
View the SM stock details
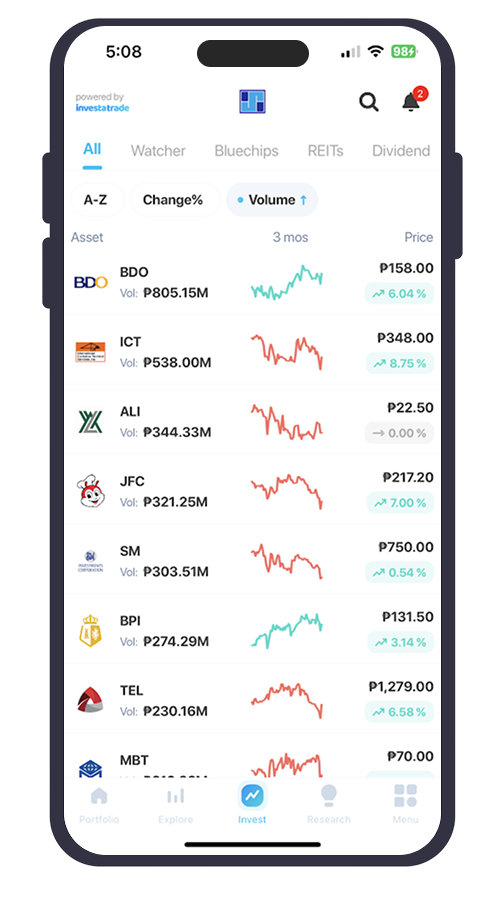[252, 560]
